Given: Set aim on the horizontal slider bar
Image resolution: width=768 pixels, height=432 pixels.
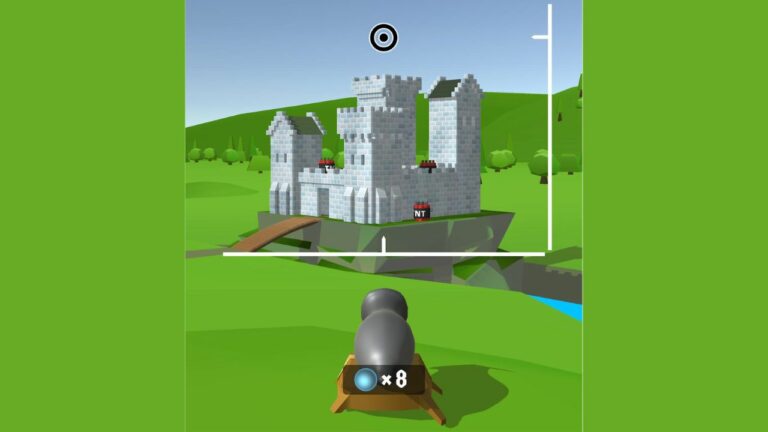Looking at the screenshot, I should 384,253.
